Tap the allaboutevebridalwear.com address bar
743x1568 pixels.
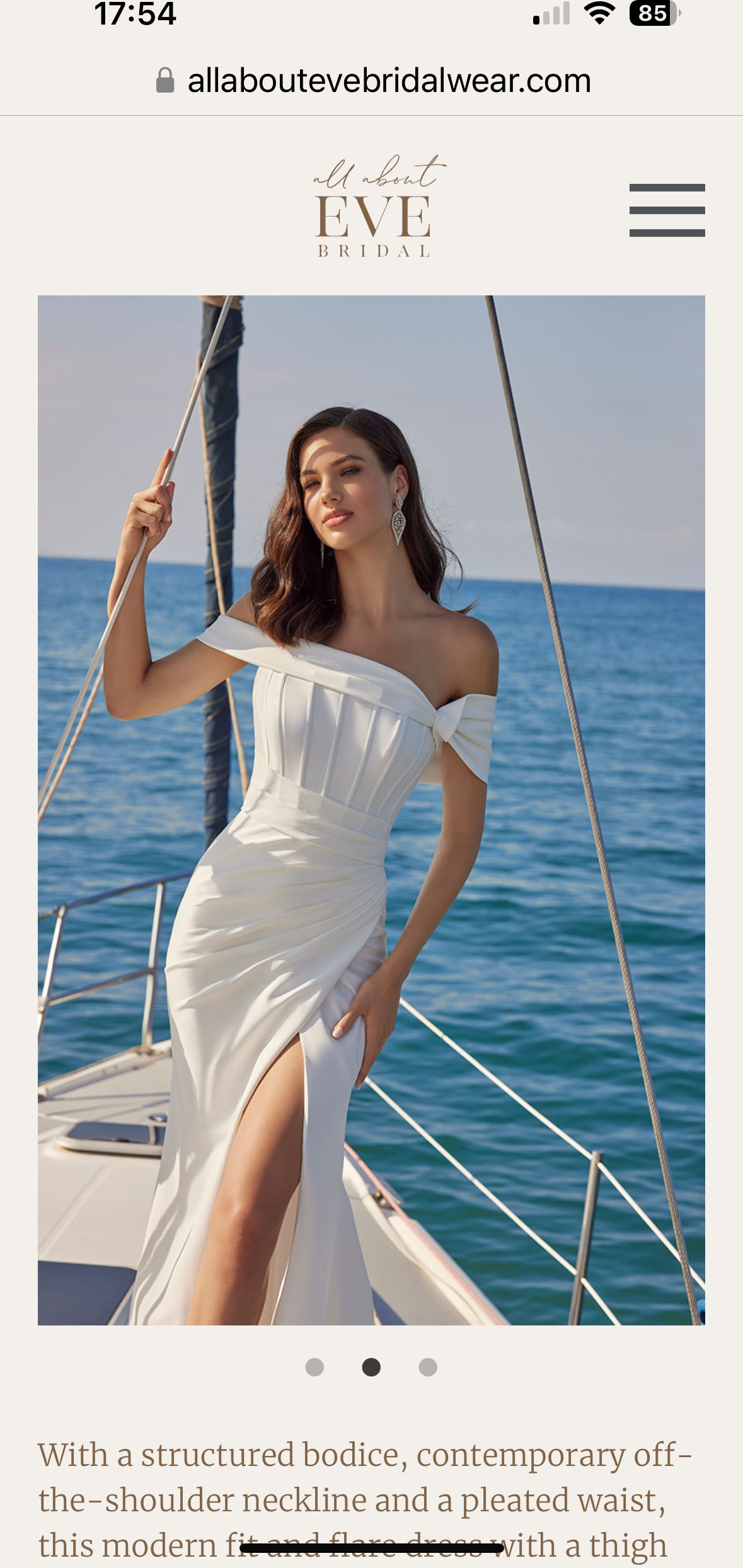(372, 81)
